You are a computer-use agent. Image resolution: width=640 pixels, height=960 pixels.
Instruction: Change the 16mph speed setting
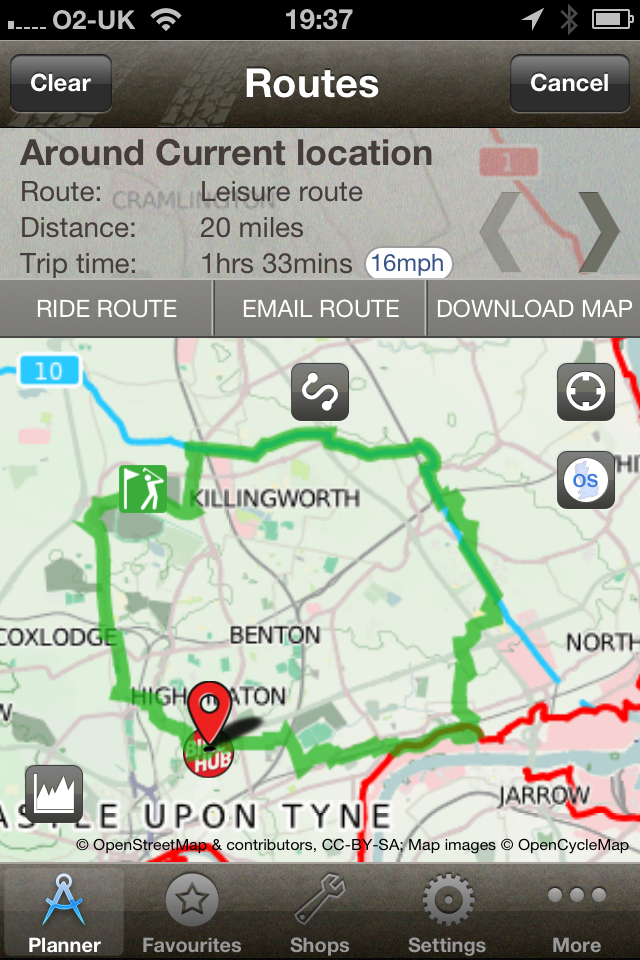[409, 264]
